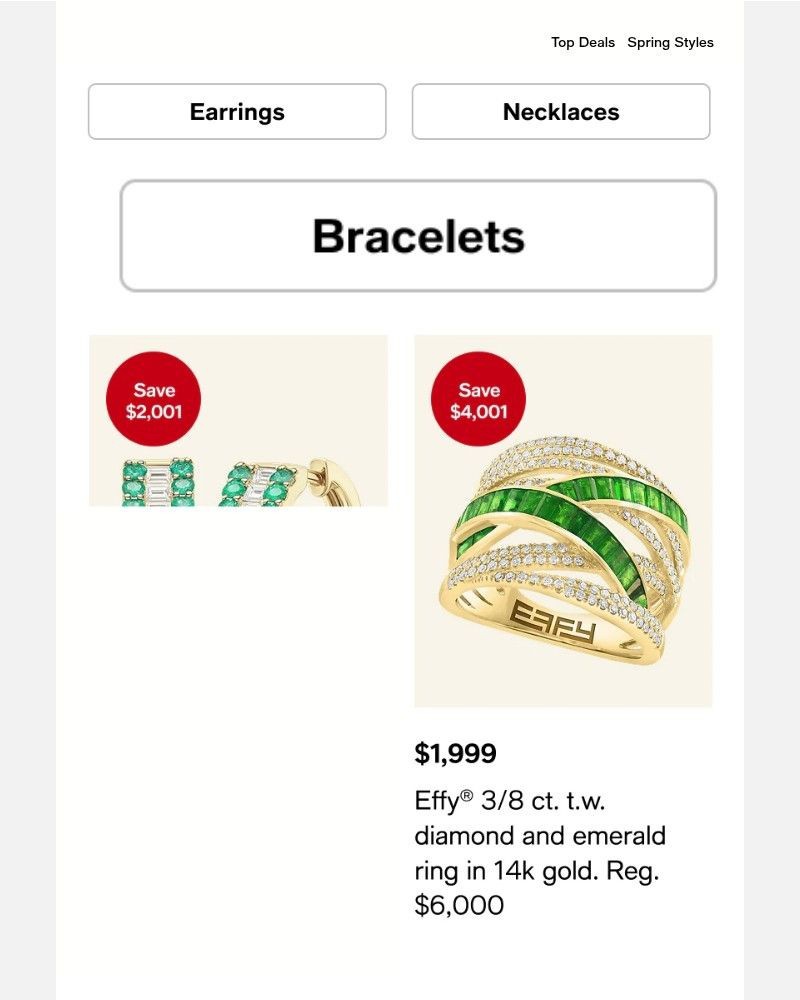Select the Necklaces category button
Screen dimensions: 800x1000
[x=560, y=112]
